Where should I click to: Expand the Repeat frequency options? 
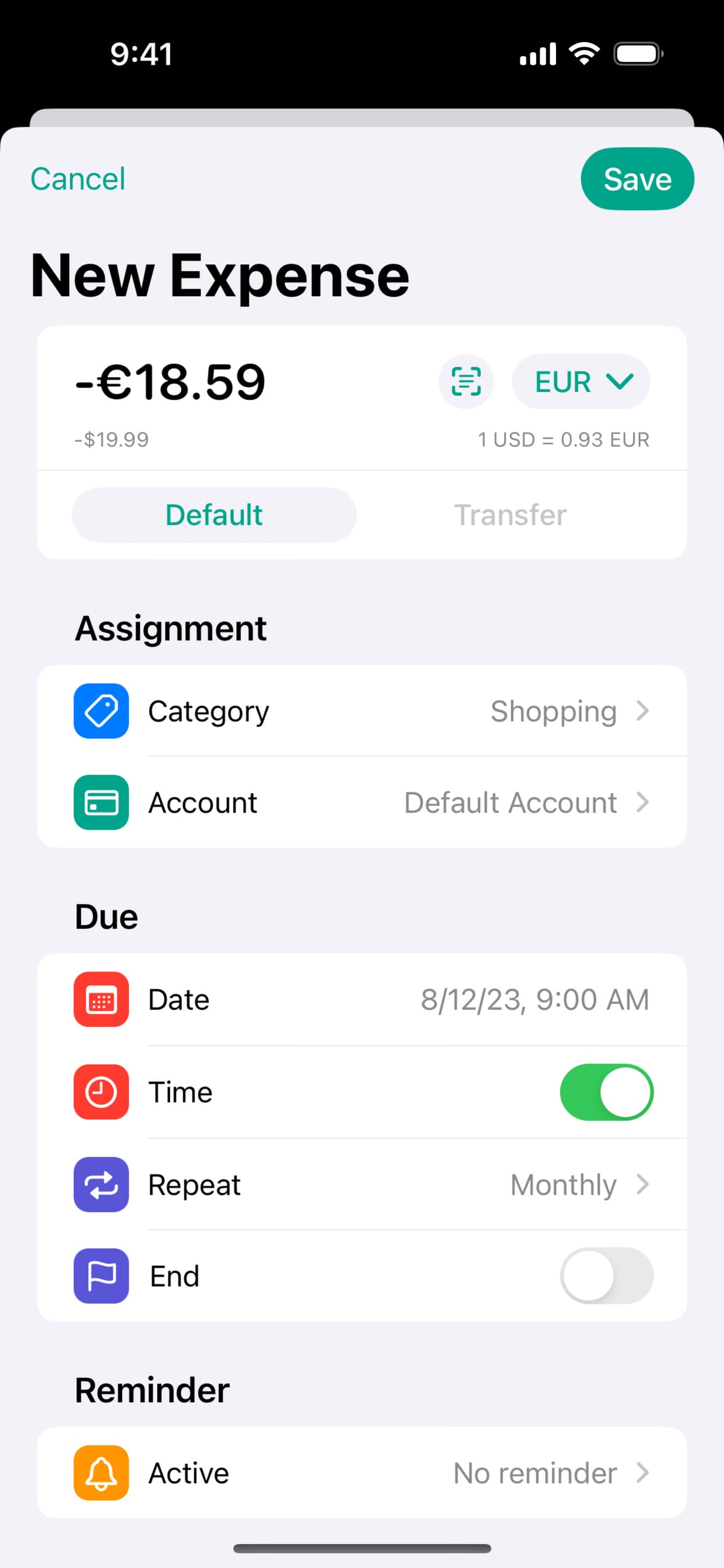(x=580, y=1184)
